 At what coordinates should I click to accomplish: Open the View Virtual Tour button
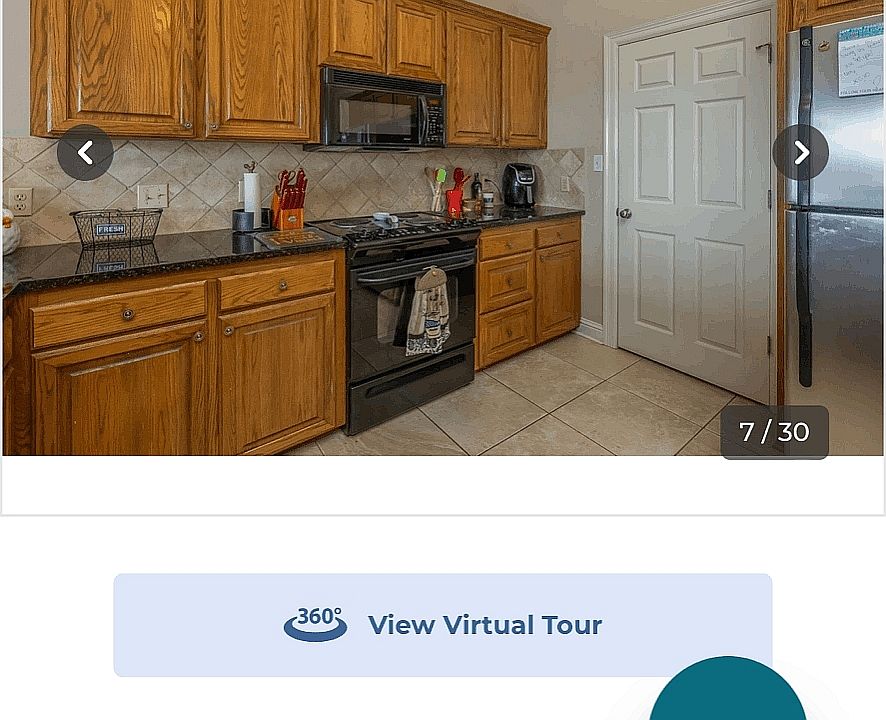pos(442,625)
